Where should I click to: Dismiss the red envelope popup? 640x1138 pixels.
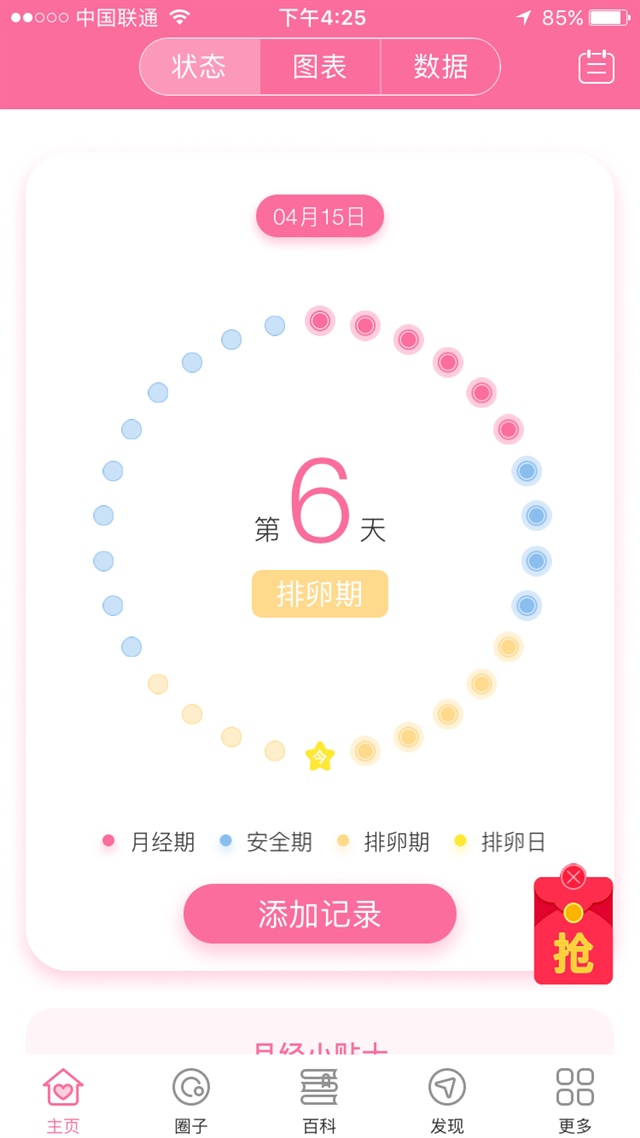[573, 877]
